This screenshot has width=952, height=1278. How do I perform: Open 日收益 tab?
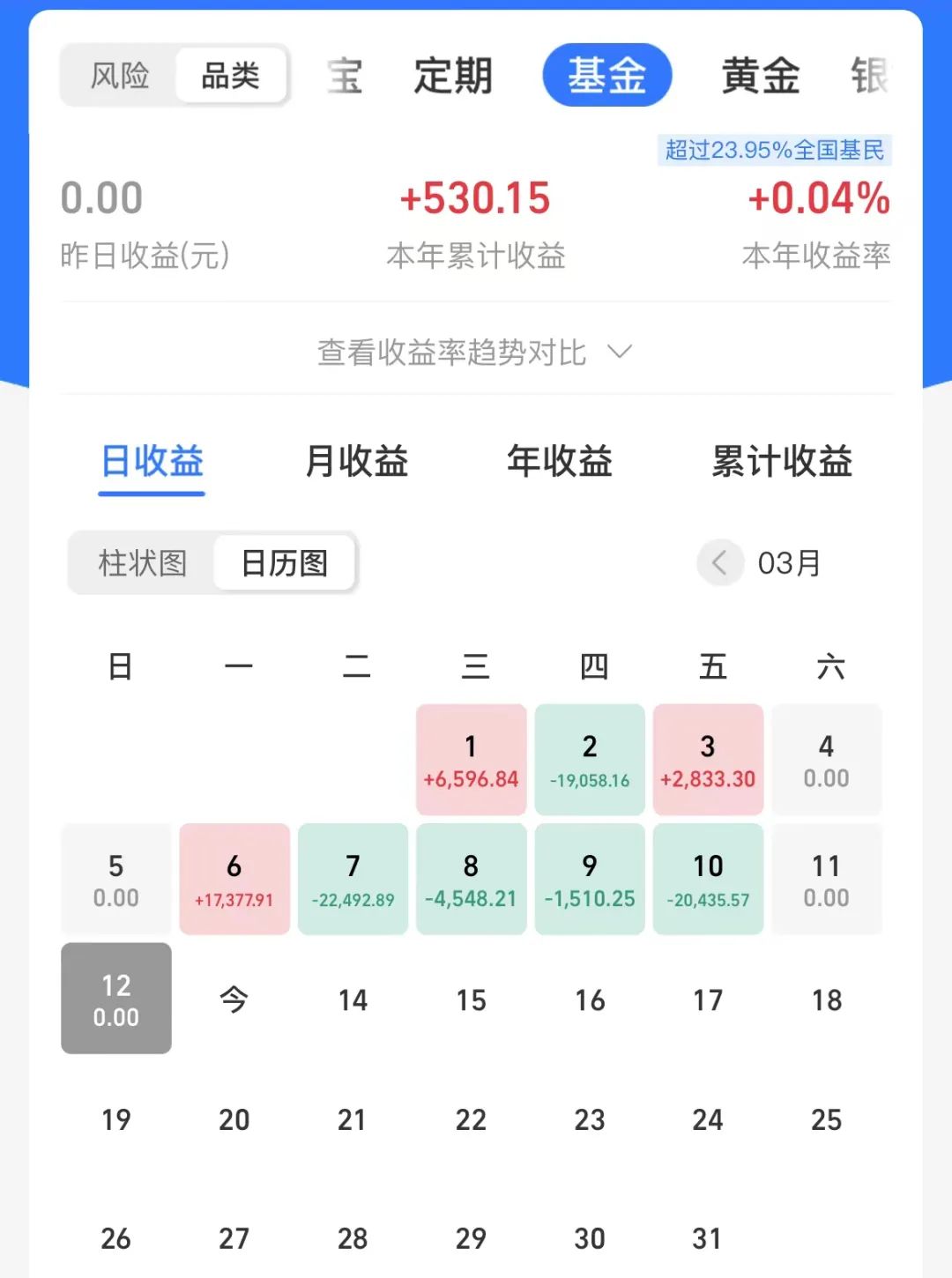pos(151,462)
